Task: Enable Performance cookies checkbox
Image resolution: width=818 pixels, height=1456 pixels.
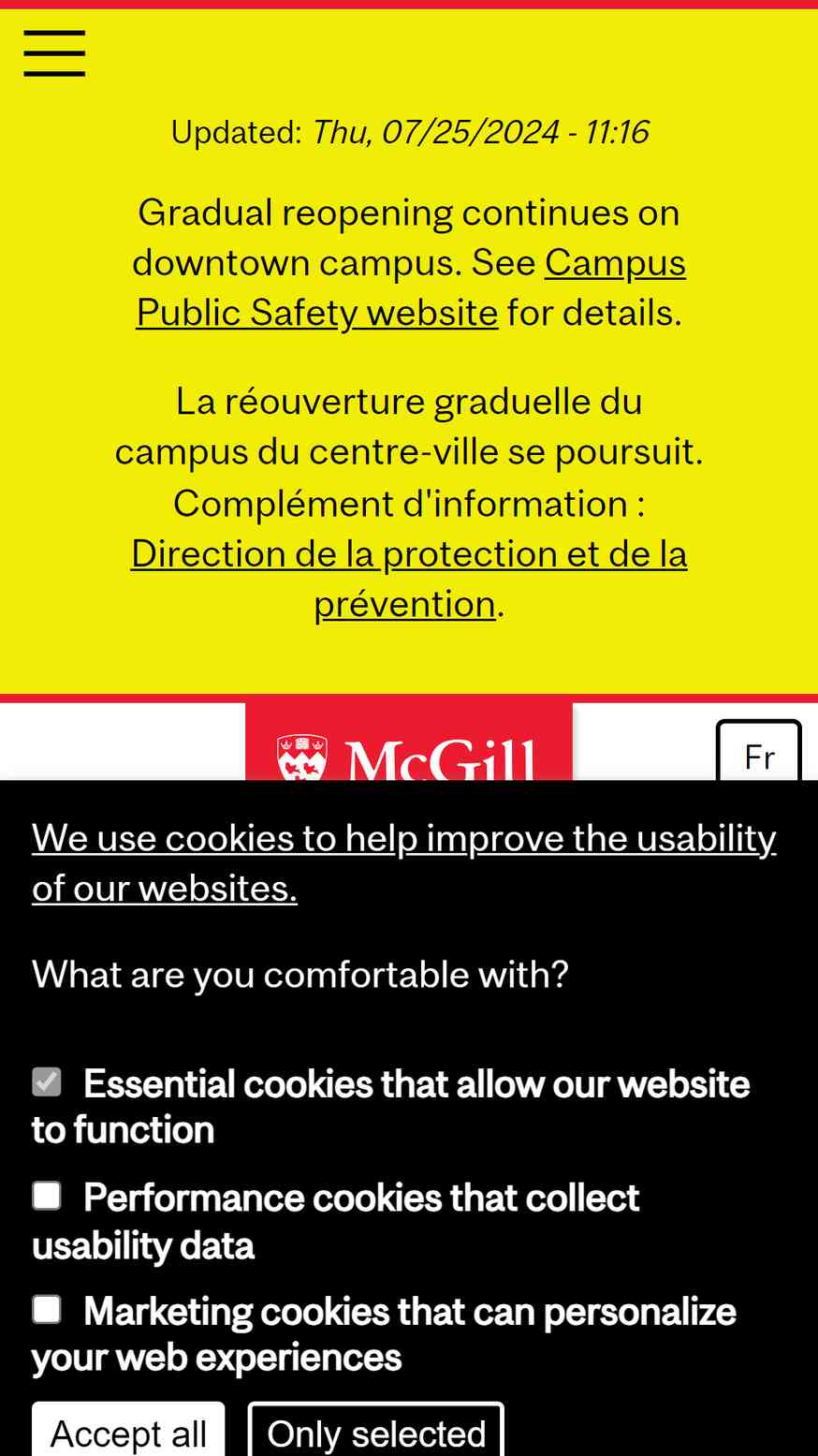Action: pos(47,1196)
